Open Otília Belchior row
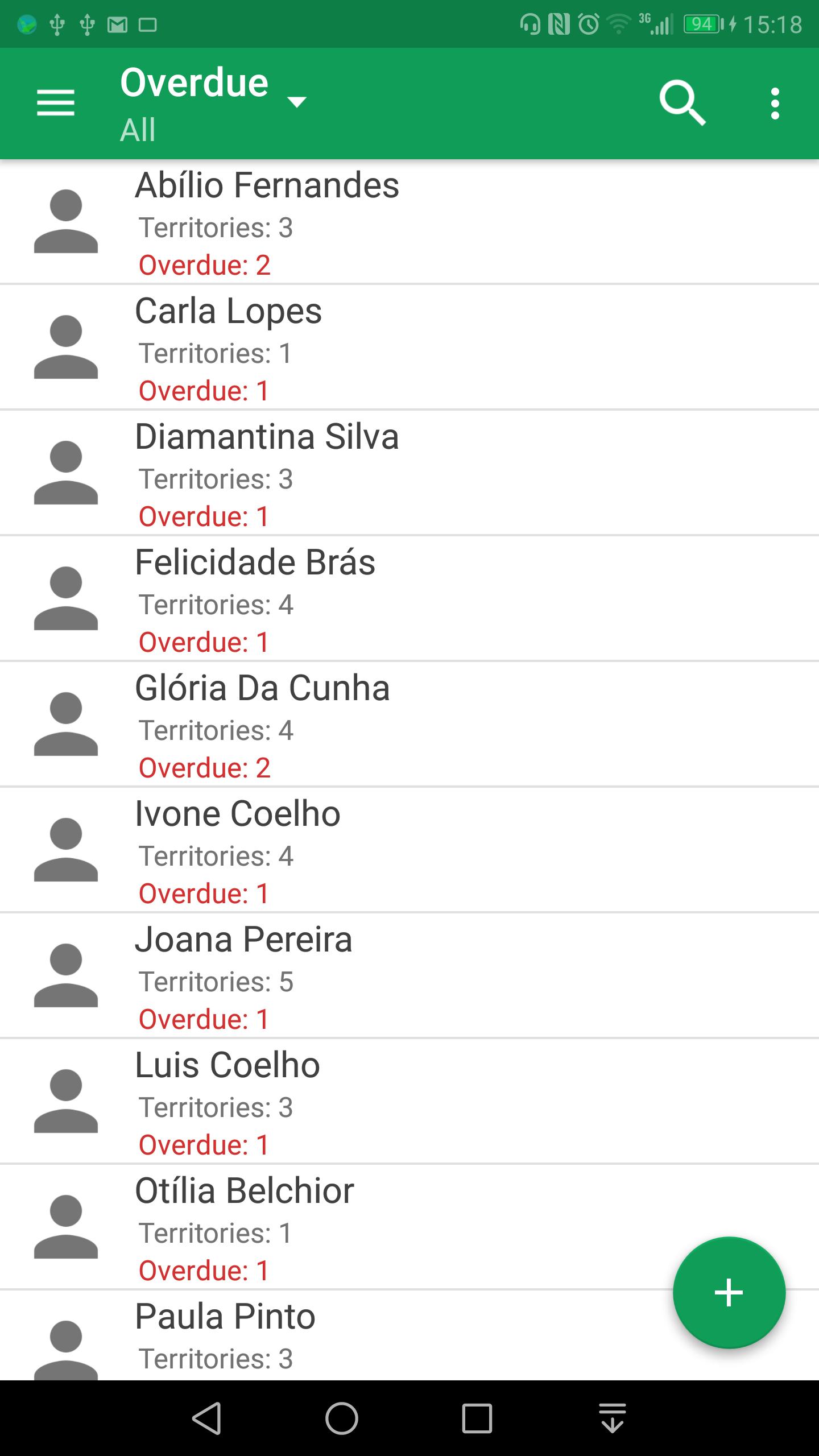 coord(409,1227)
